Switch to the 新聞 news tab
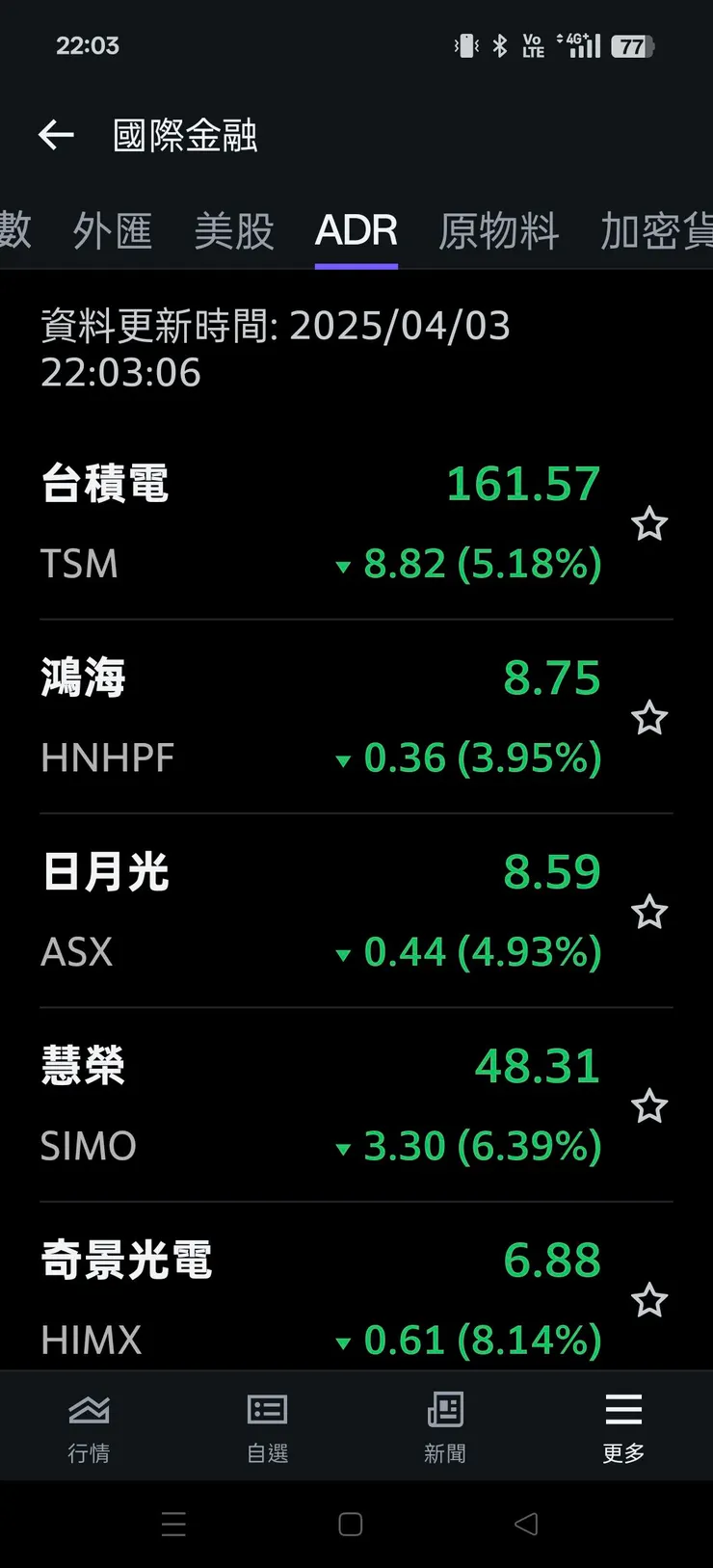Screen dimensions: 713x1568 point(445,1426)
